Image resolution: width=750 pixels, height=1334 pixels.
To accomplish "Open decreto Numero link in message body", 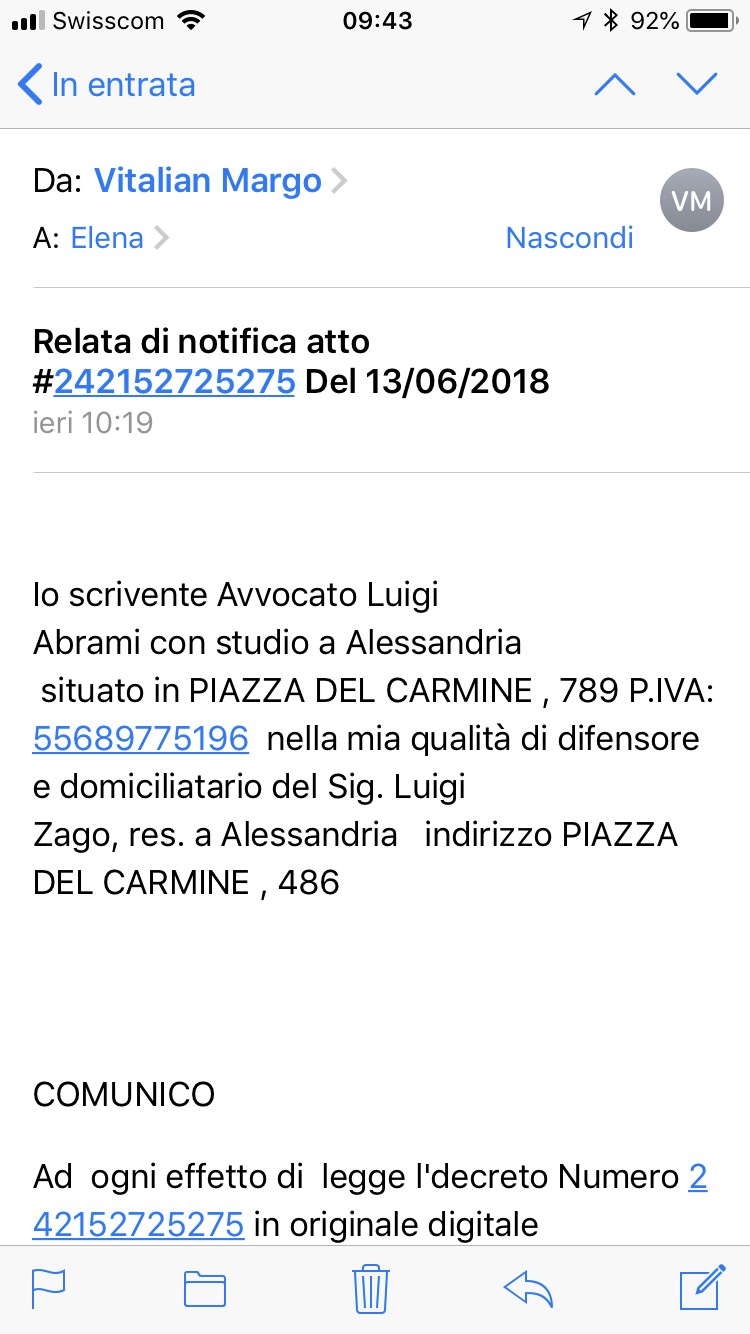I will [x=138, y=1224].
